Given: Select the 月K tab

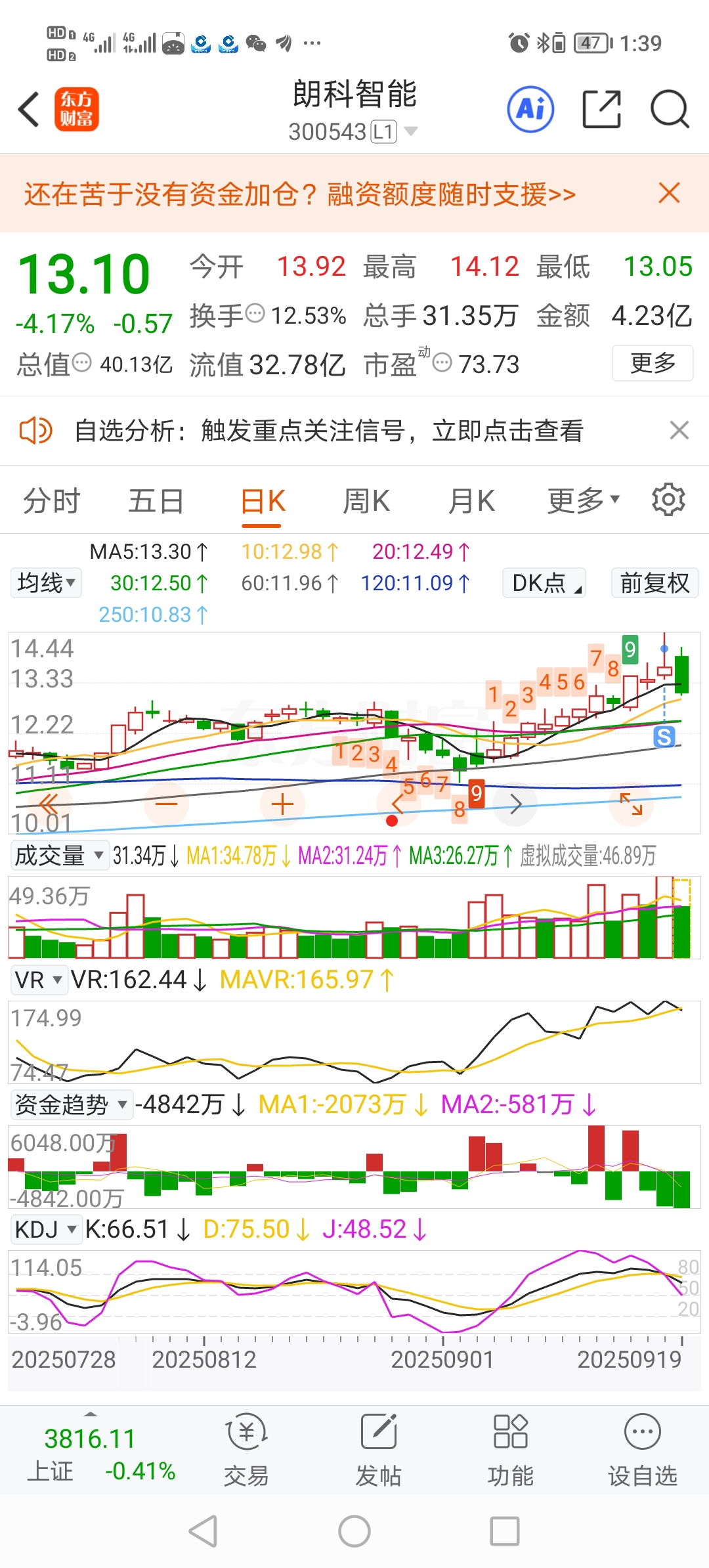Looking at the screenshot, I should coord(471,501).
